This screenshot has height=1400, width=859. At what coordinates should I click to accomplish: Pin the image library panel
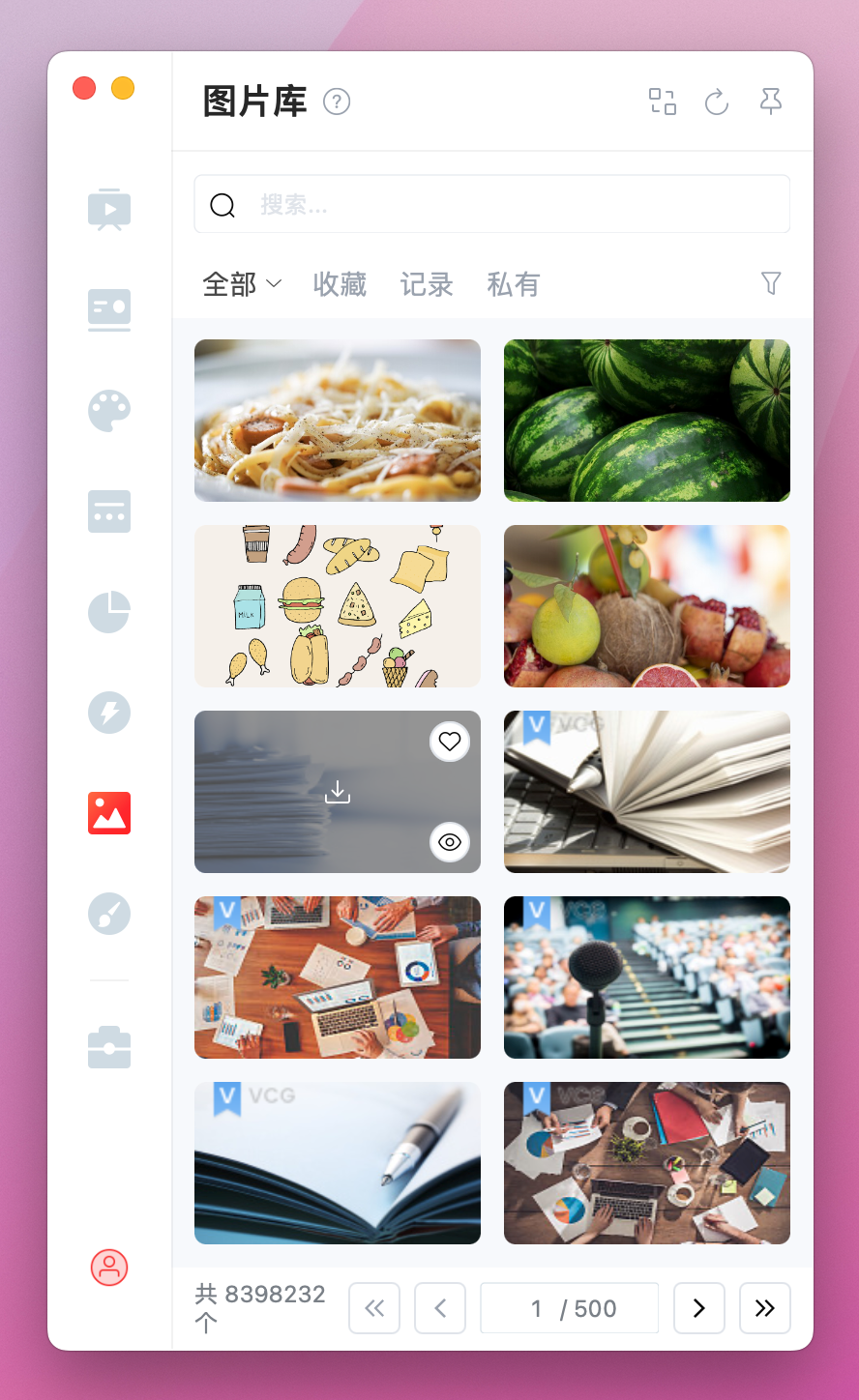point(771,102)
